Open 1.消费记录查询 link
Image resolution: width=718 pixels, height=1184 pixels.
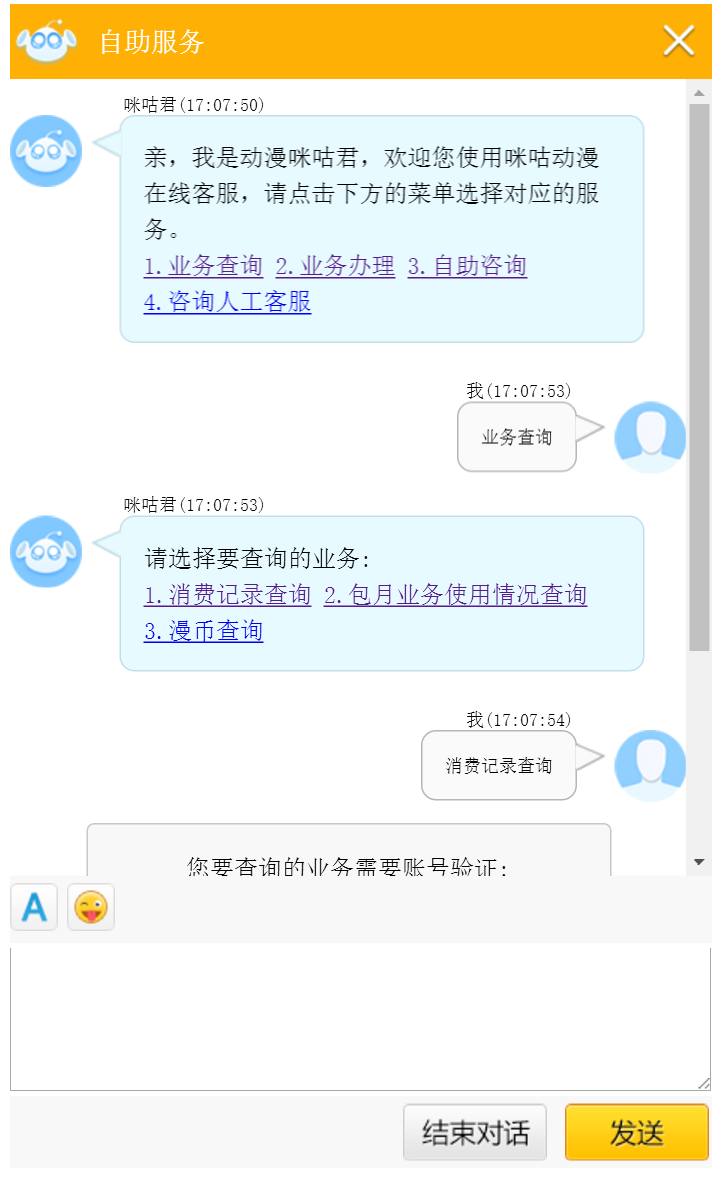click(x=227, y=595)
